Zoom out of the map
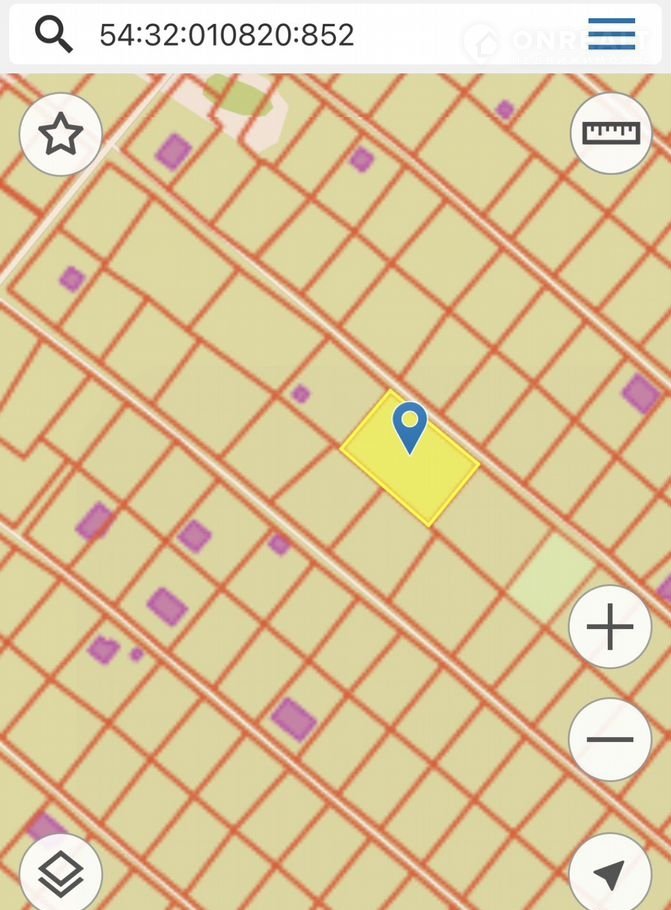Viewport: 671px width, 910px height. pos(610,740)
